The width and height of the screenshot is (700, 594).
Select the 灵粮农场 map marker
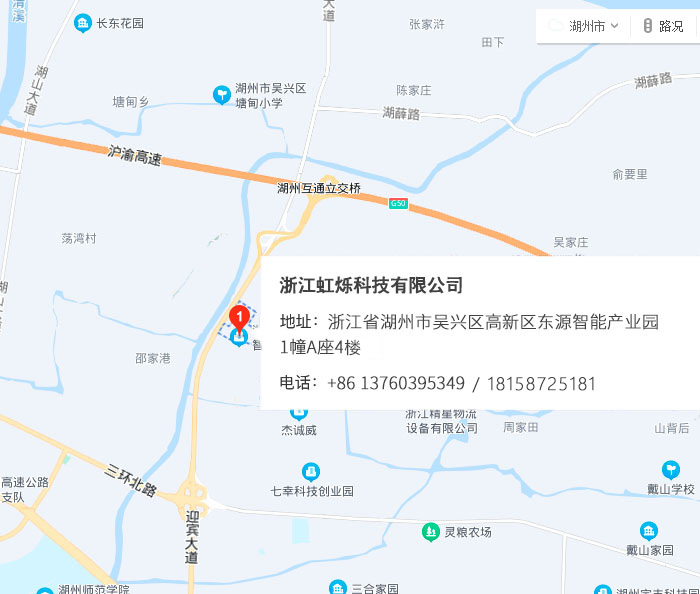coord(431,531)
